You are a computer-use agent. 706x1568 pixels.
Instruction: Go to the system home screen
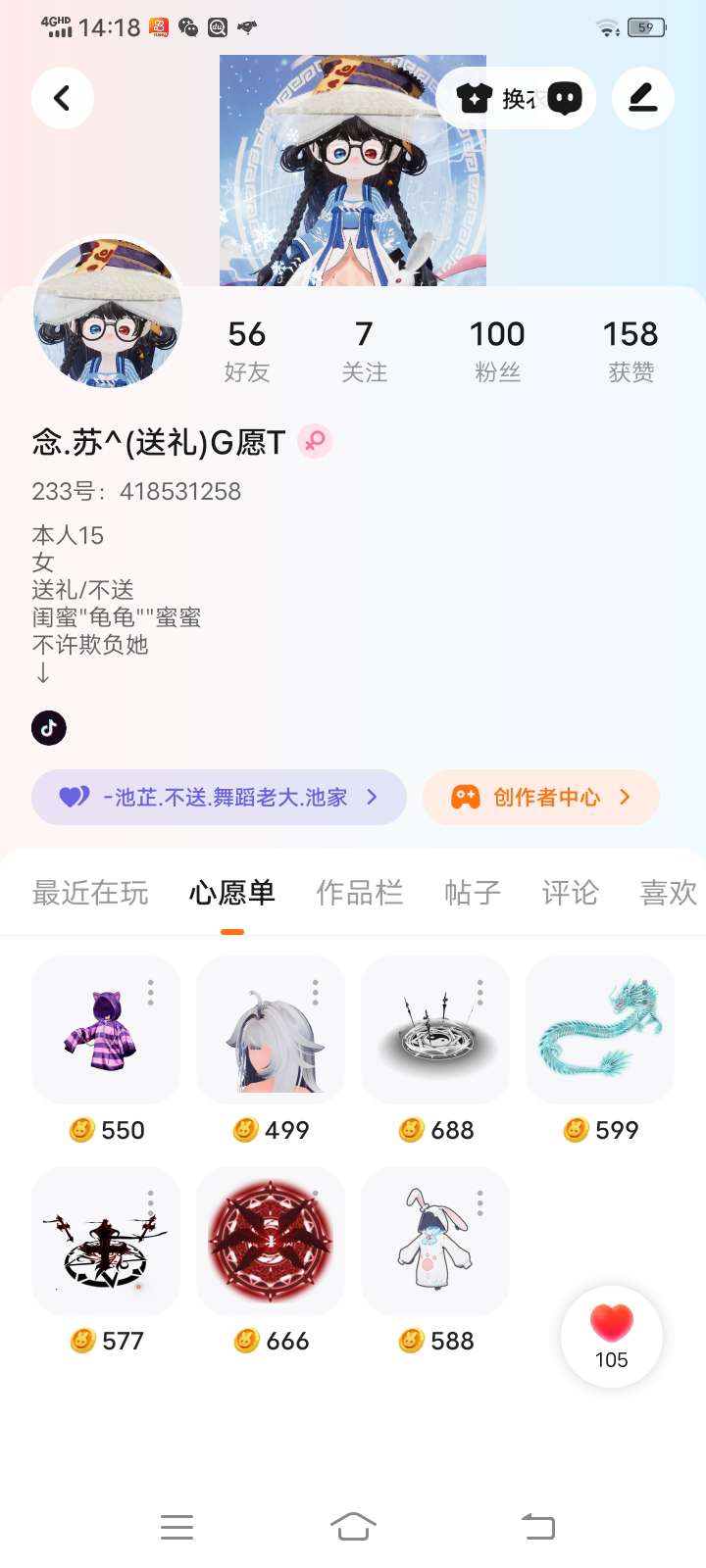[x=353, y=1526]
